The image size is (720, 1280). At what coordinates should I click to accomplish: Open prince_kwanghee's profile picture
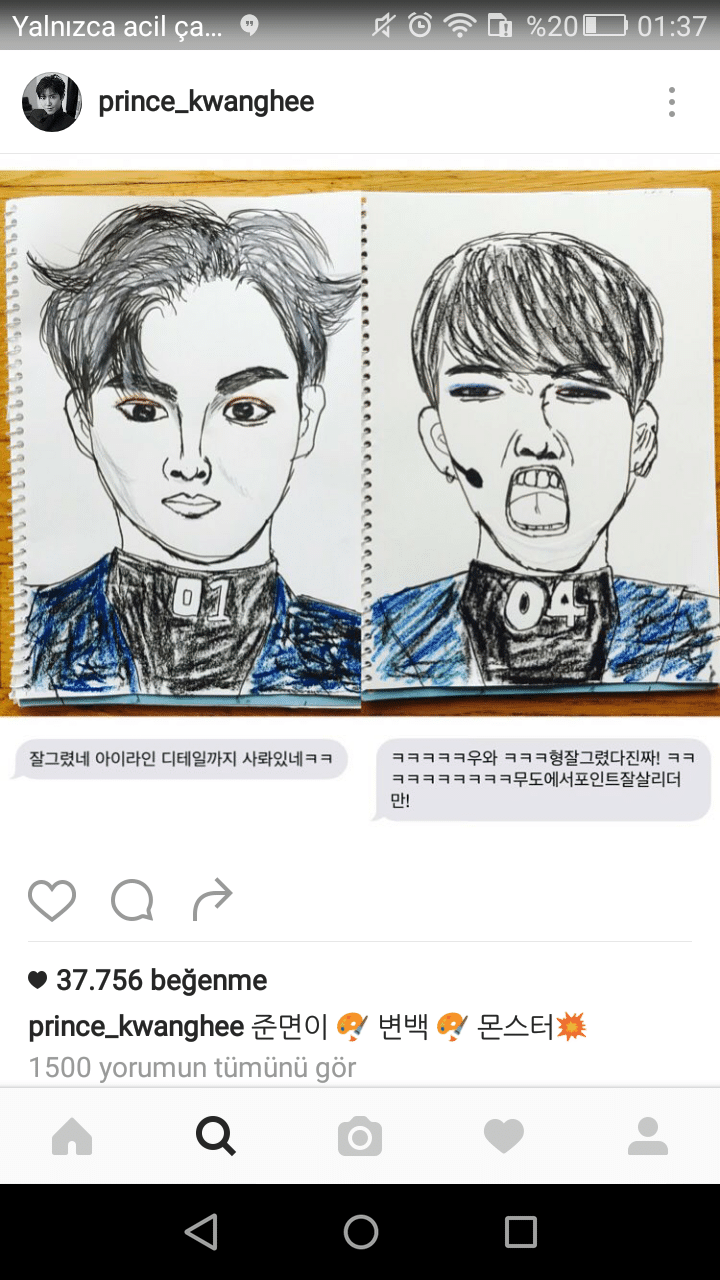click(52, 102)
